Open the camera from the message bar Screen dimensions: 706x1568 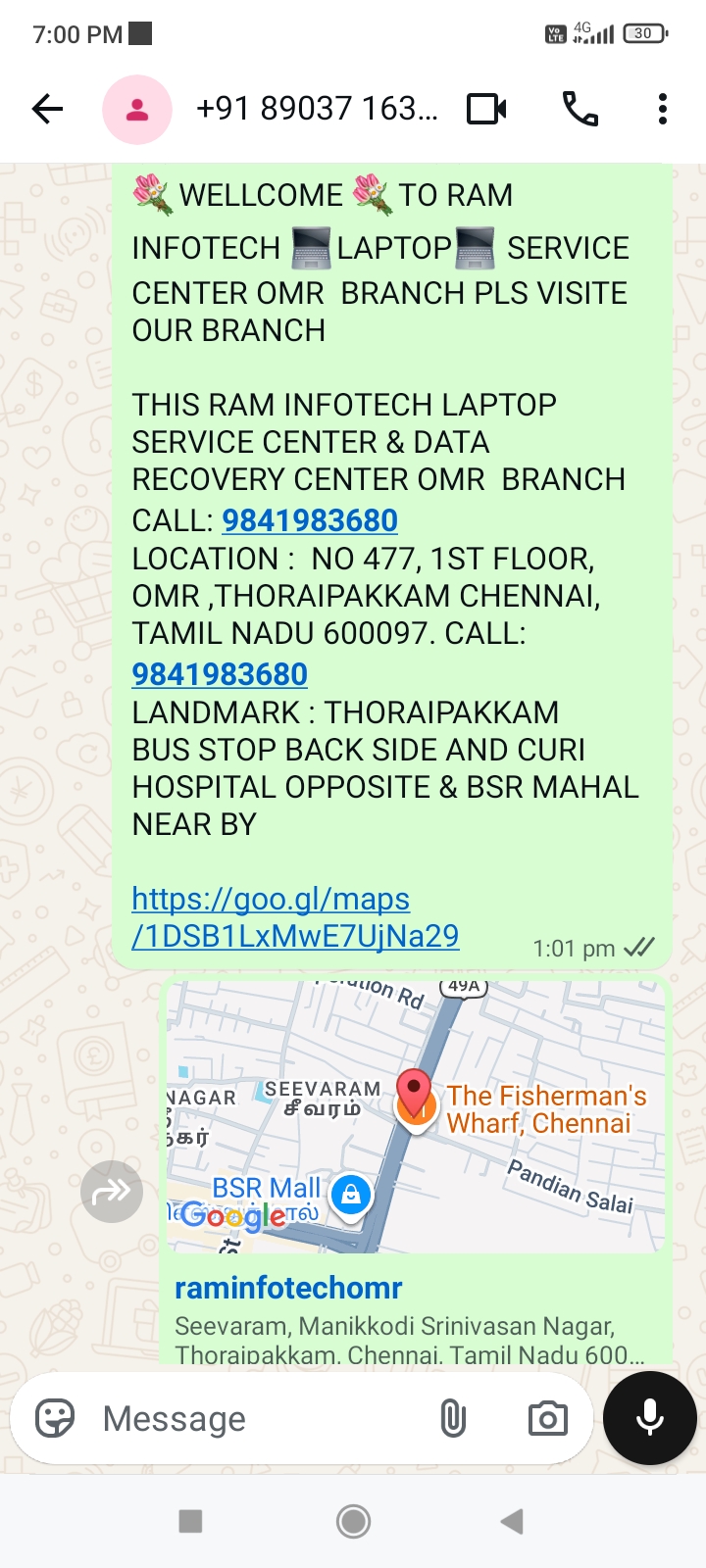tap(547, 1418)
